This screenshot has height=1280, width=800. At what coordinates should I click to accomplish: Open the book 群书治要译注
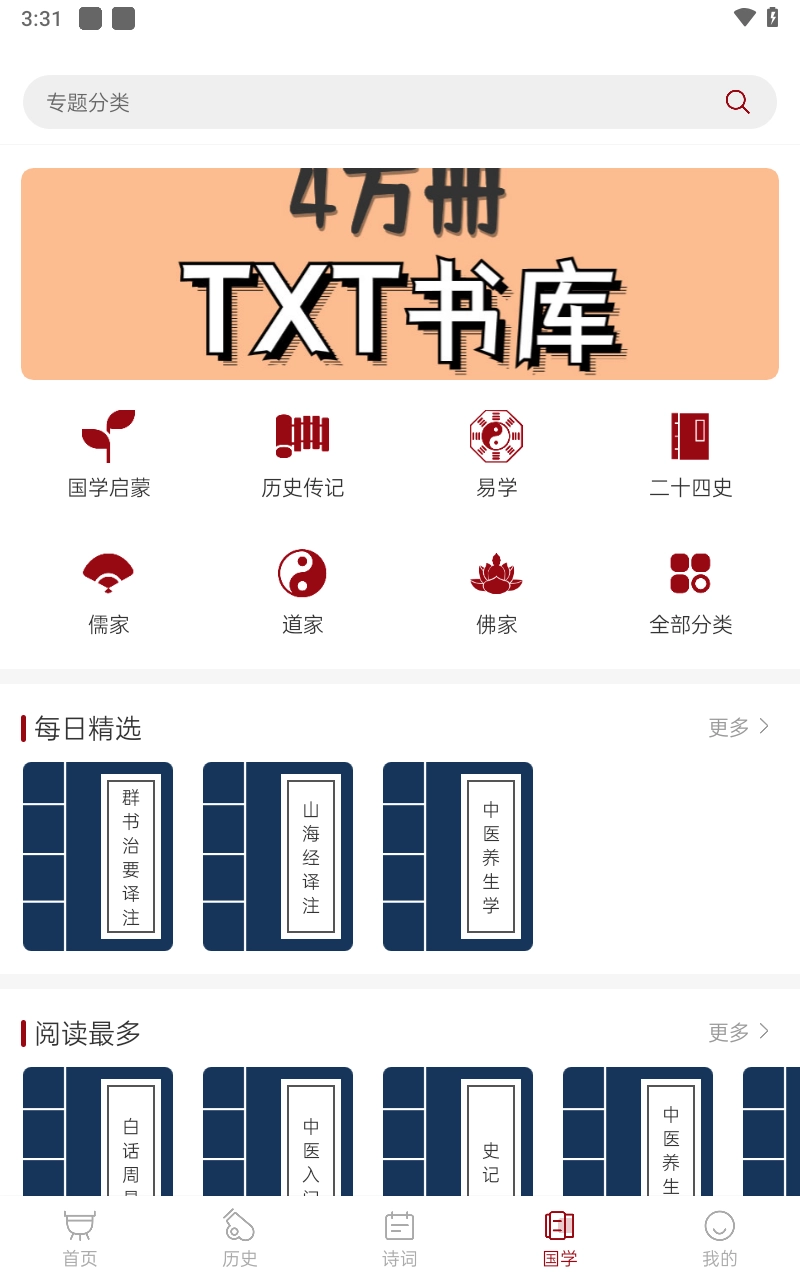click(98, 856)
